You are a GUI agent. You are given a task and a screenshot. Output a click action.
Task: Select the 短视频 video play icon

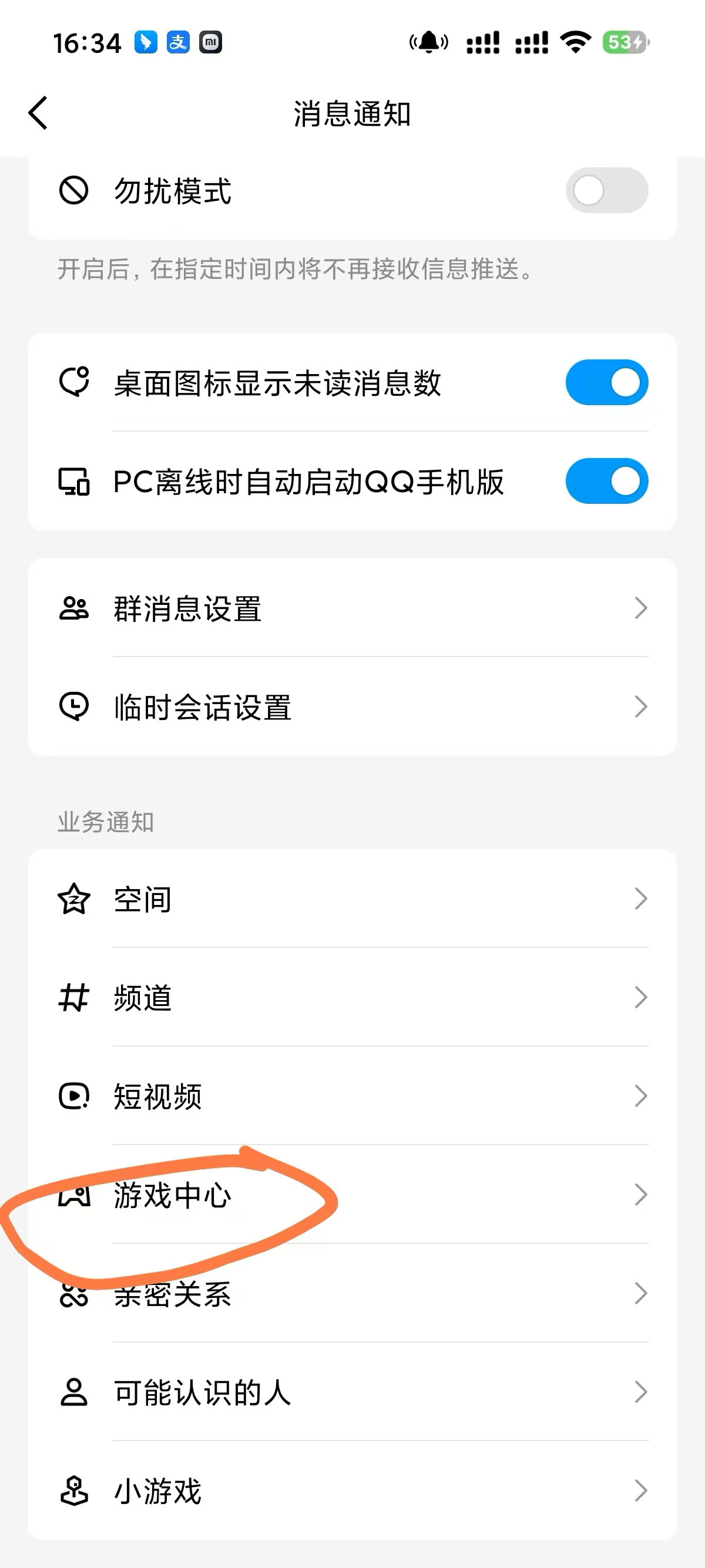click(x=73, y=1097)
